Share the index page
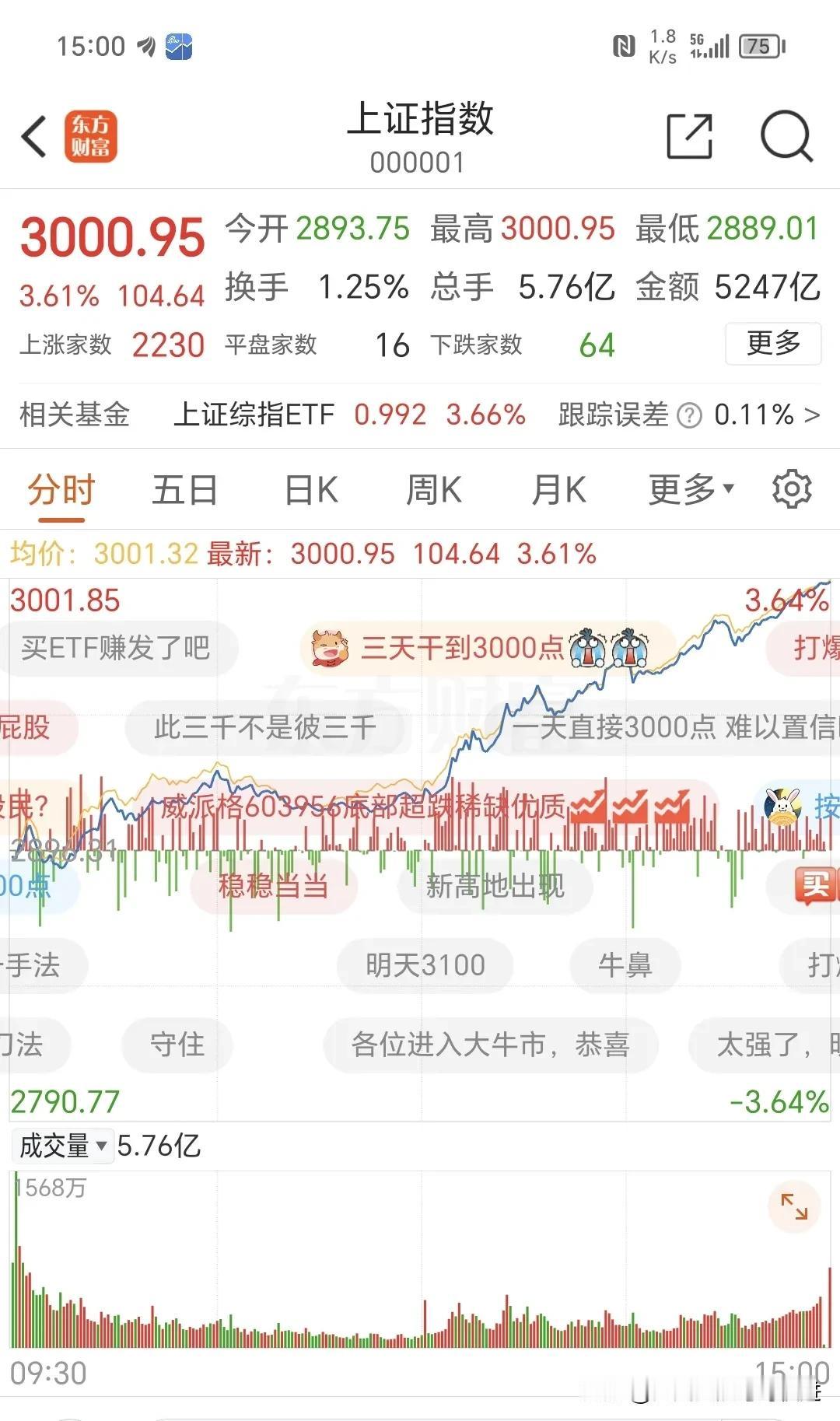840x1421 pixels. coord(690,136)
